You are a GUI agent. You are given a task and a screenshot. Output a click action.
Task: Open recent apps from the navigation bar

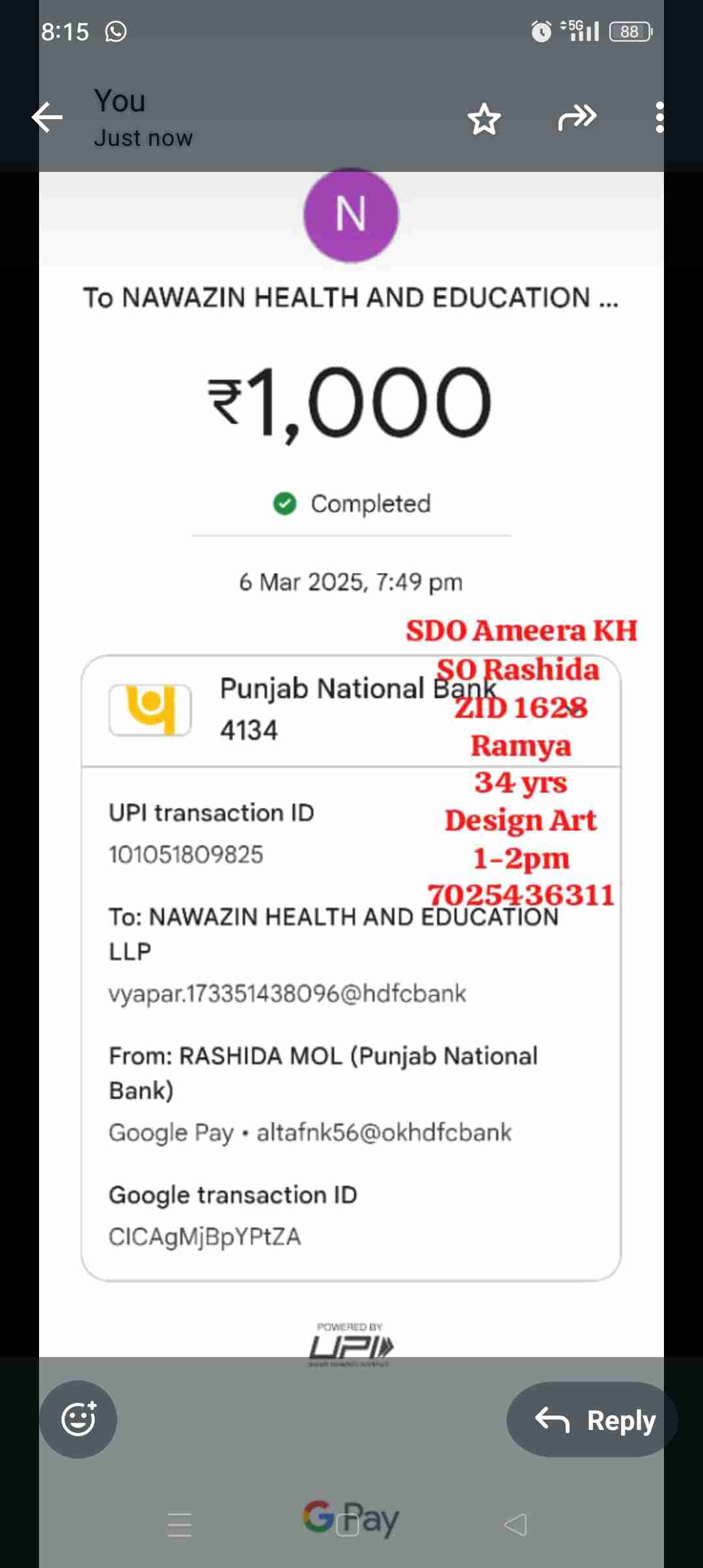click(x=180, y=1524)
